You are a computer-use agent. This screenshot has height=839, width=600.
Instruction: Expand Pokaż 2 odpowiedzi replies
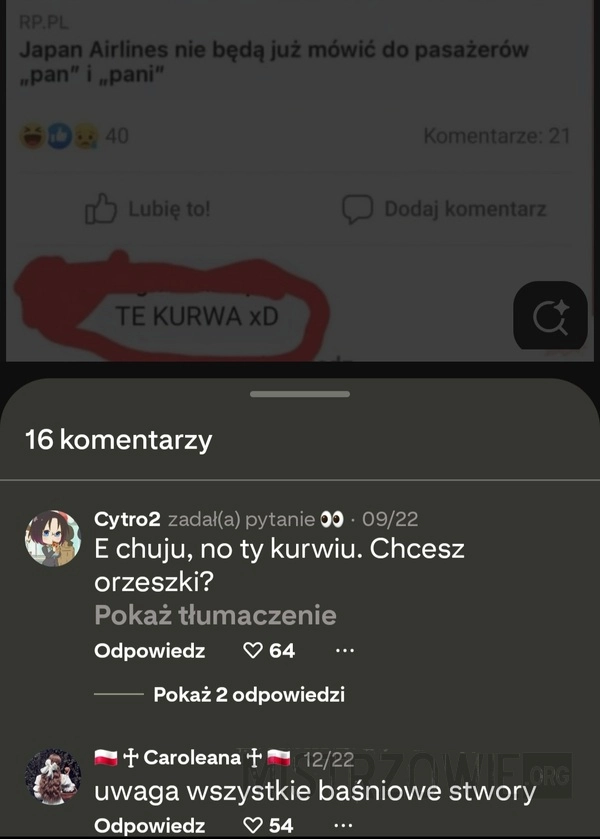pos(248,694)
